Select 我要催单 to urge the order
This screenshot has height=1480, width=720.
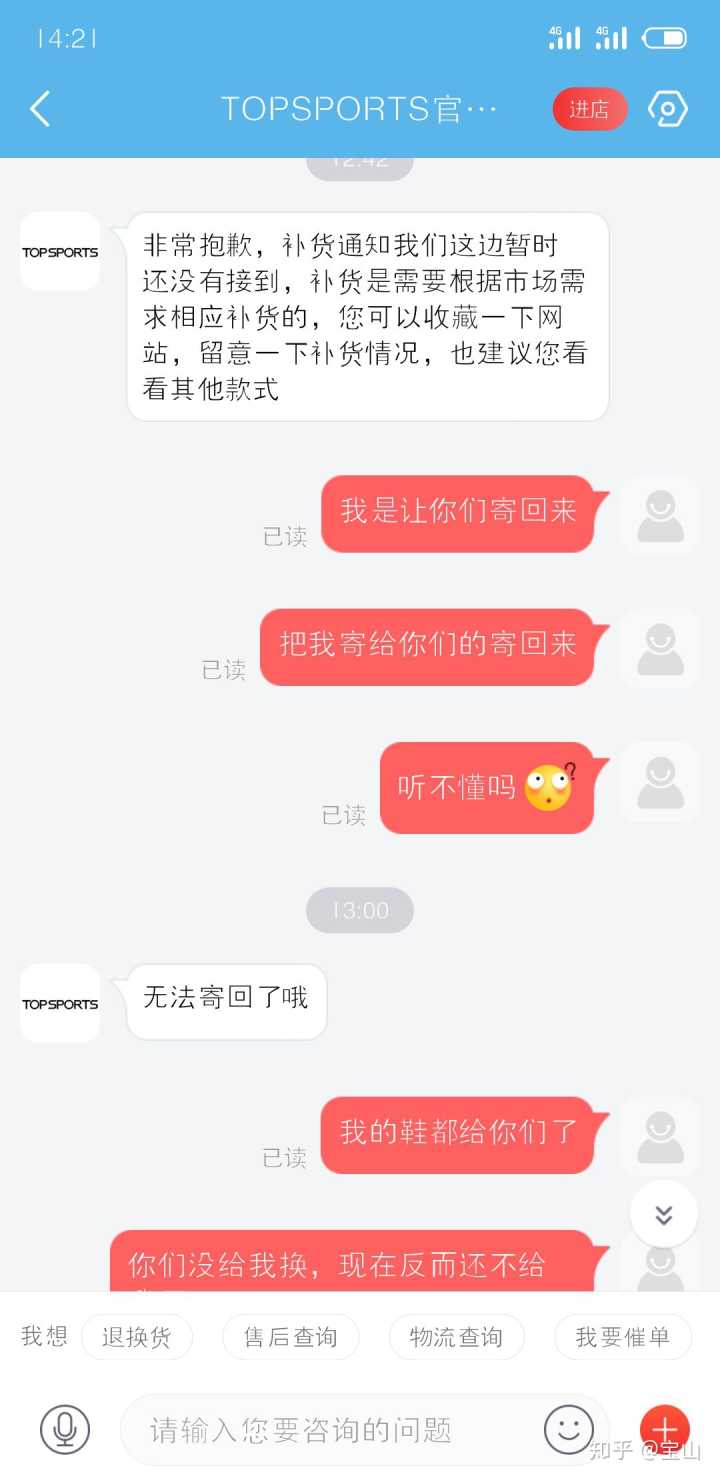click(x=622, y=1337)
